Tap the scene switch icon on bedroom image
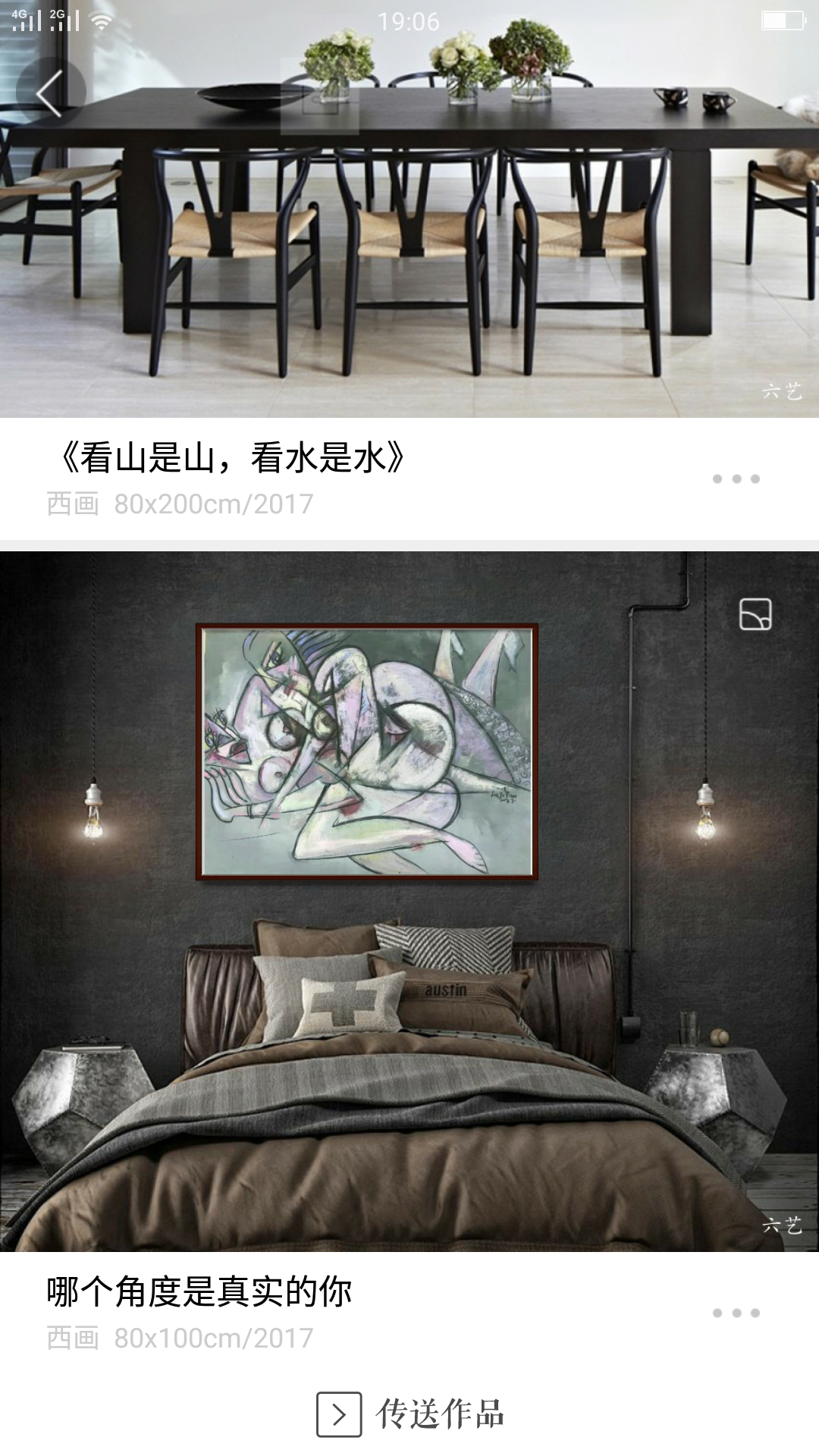The image size is (819, 1456). [755, 613]
